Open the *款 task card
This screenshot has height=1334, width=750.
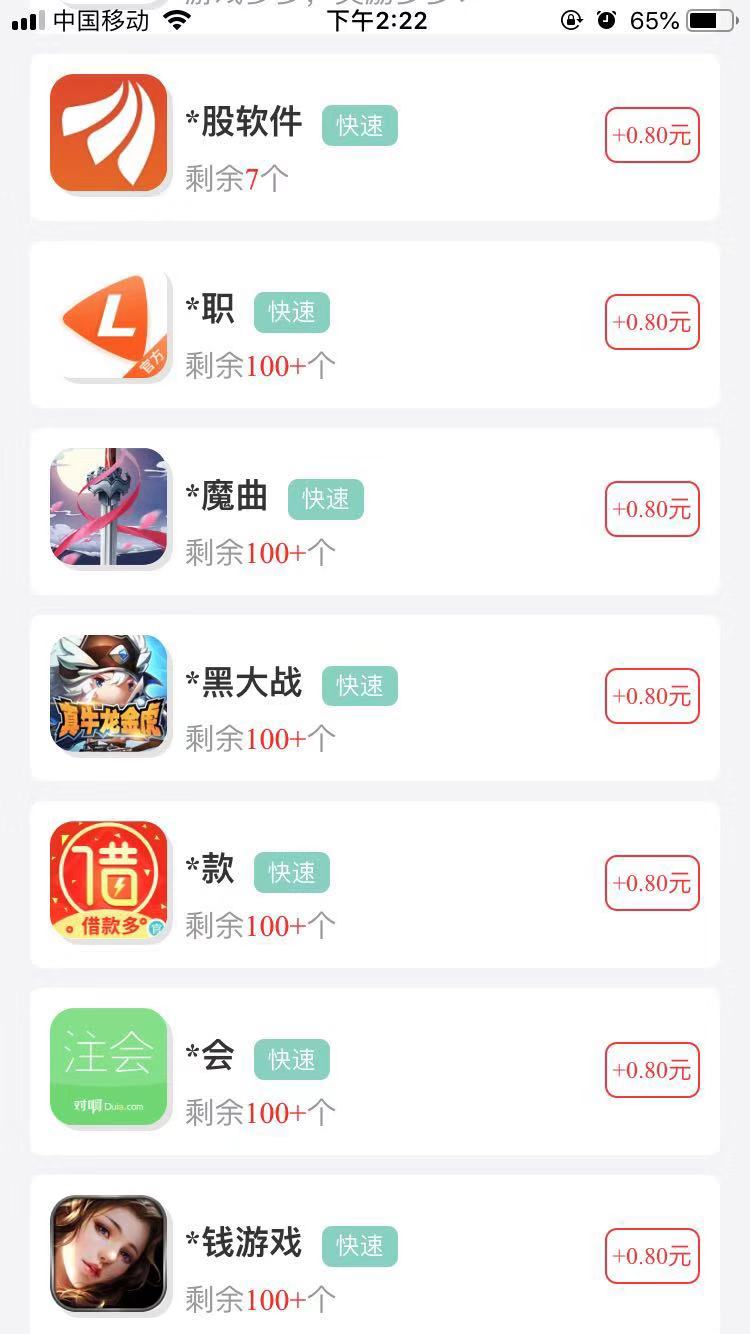(375, 885)
